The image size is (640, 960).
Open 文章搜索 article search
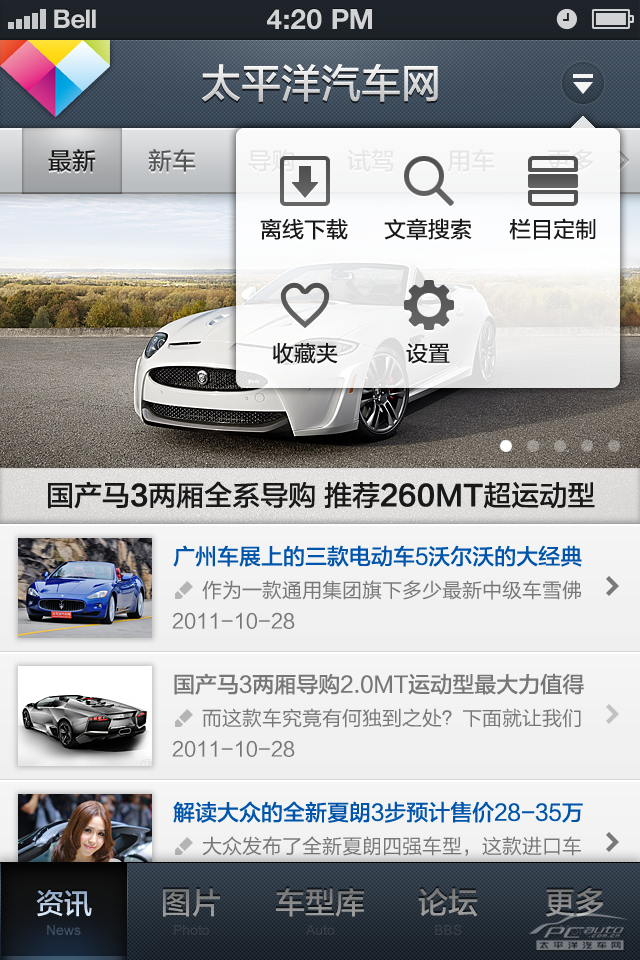point(428,198)
